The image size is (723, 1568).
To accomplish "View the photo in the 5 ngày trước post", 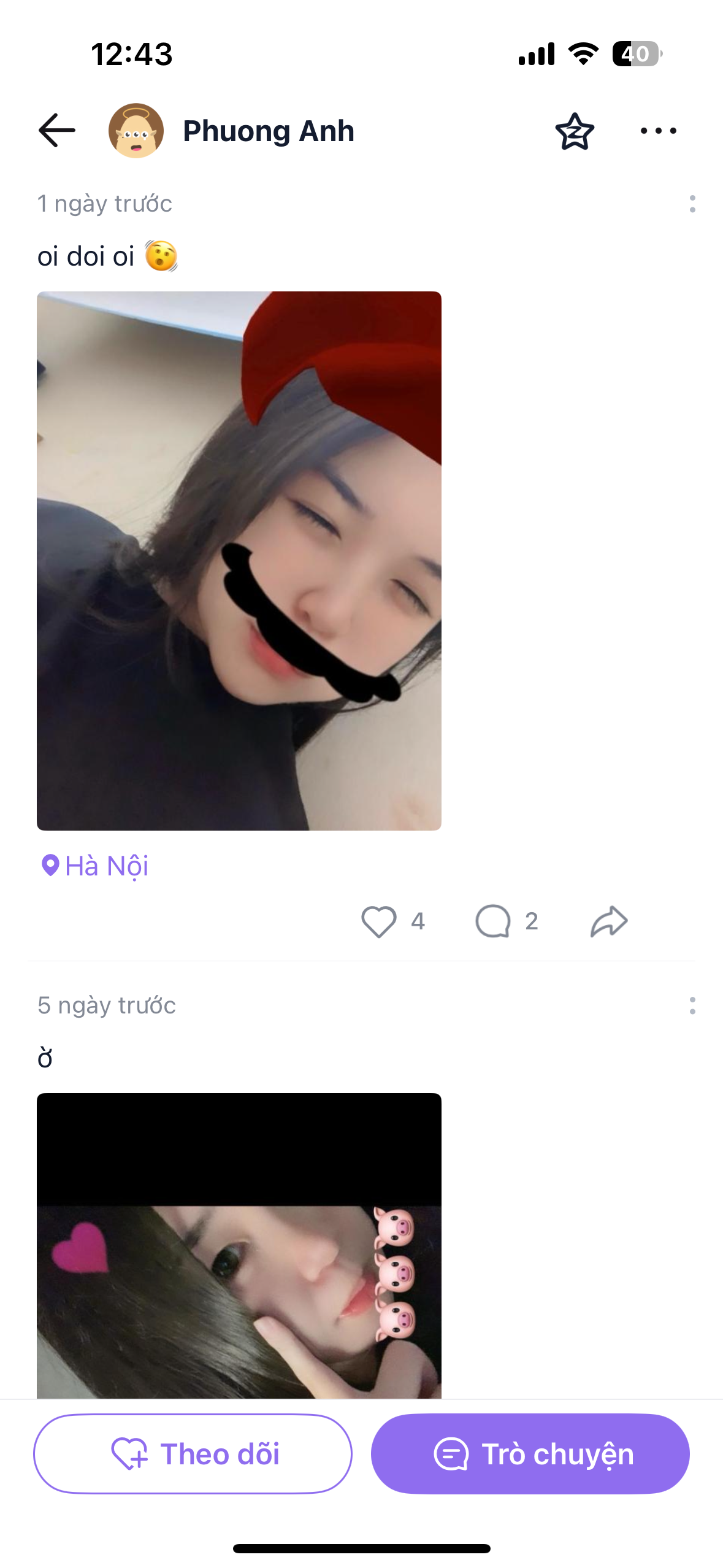I will pos(239,1245).
